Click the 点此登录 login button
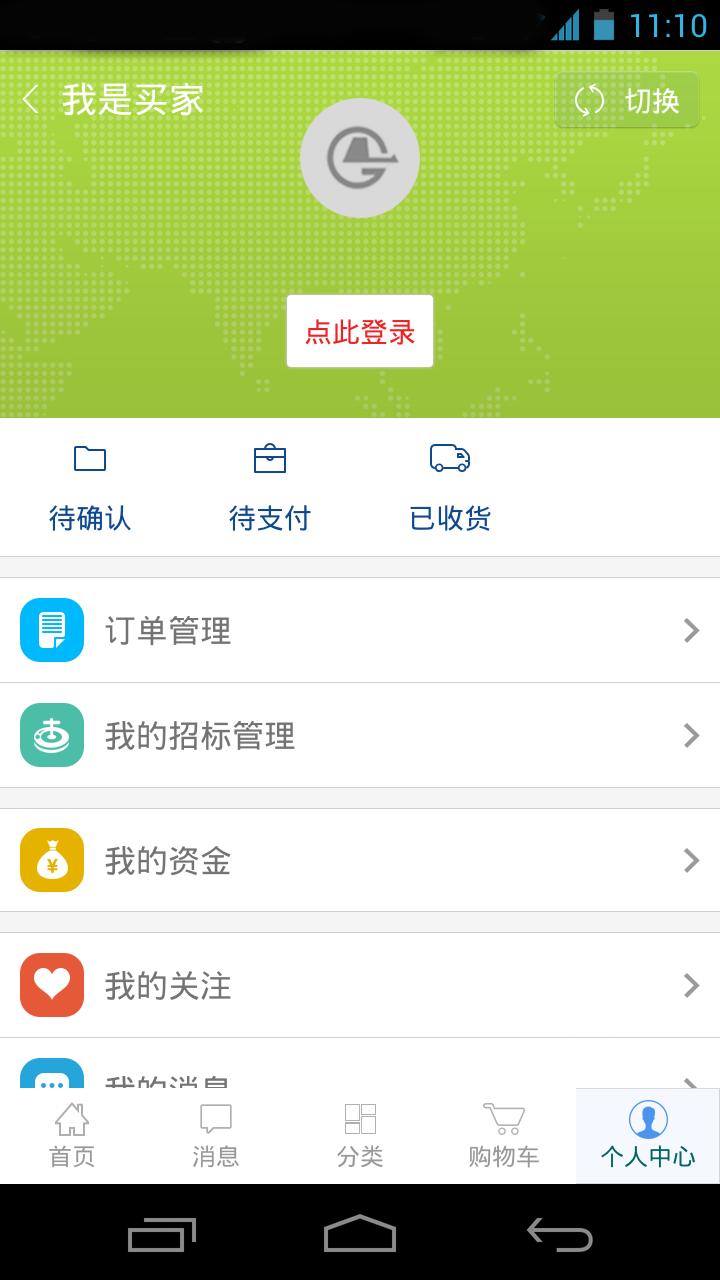Screen dimensions: 720x1280 (359, 332)
